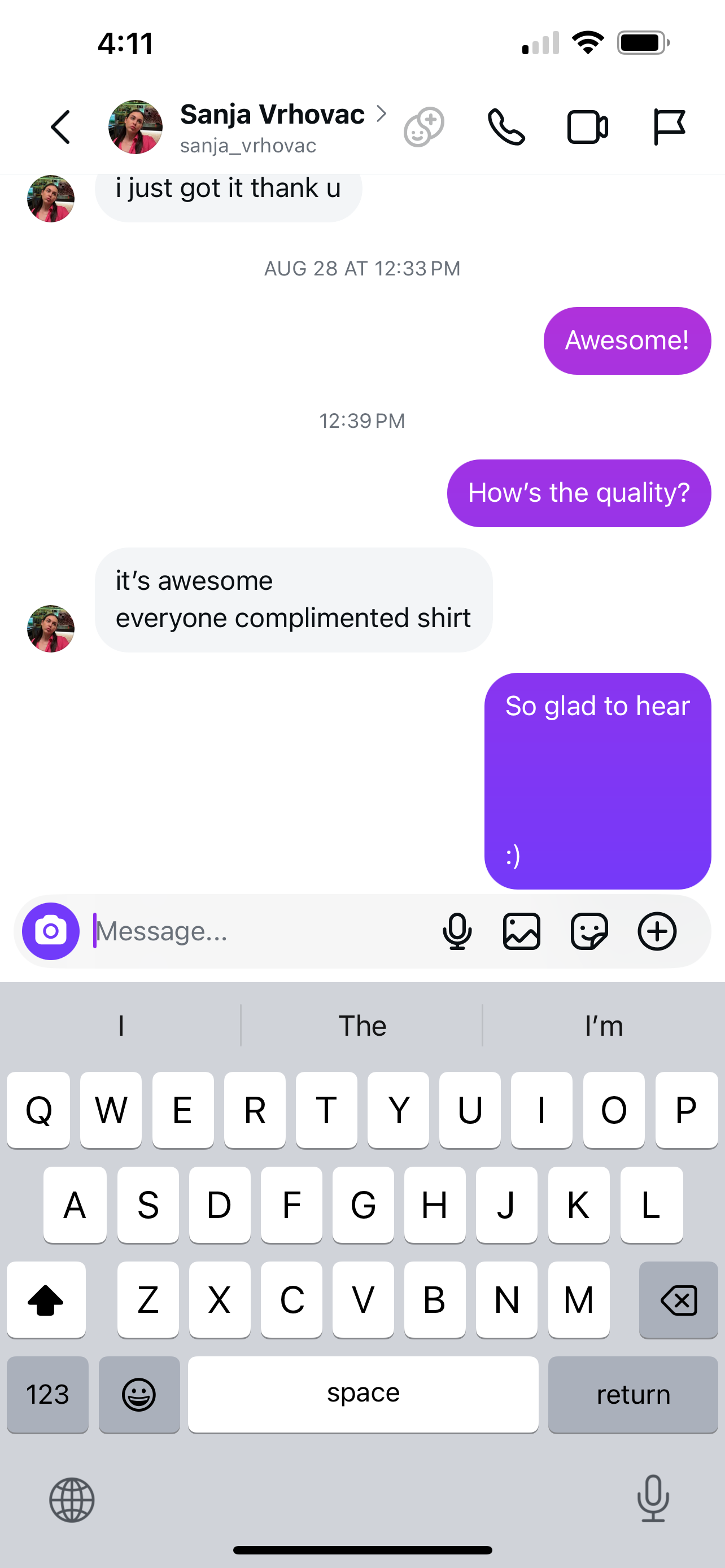
Task: Attach a photo from gallery
Action: coord(522,931)
